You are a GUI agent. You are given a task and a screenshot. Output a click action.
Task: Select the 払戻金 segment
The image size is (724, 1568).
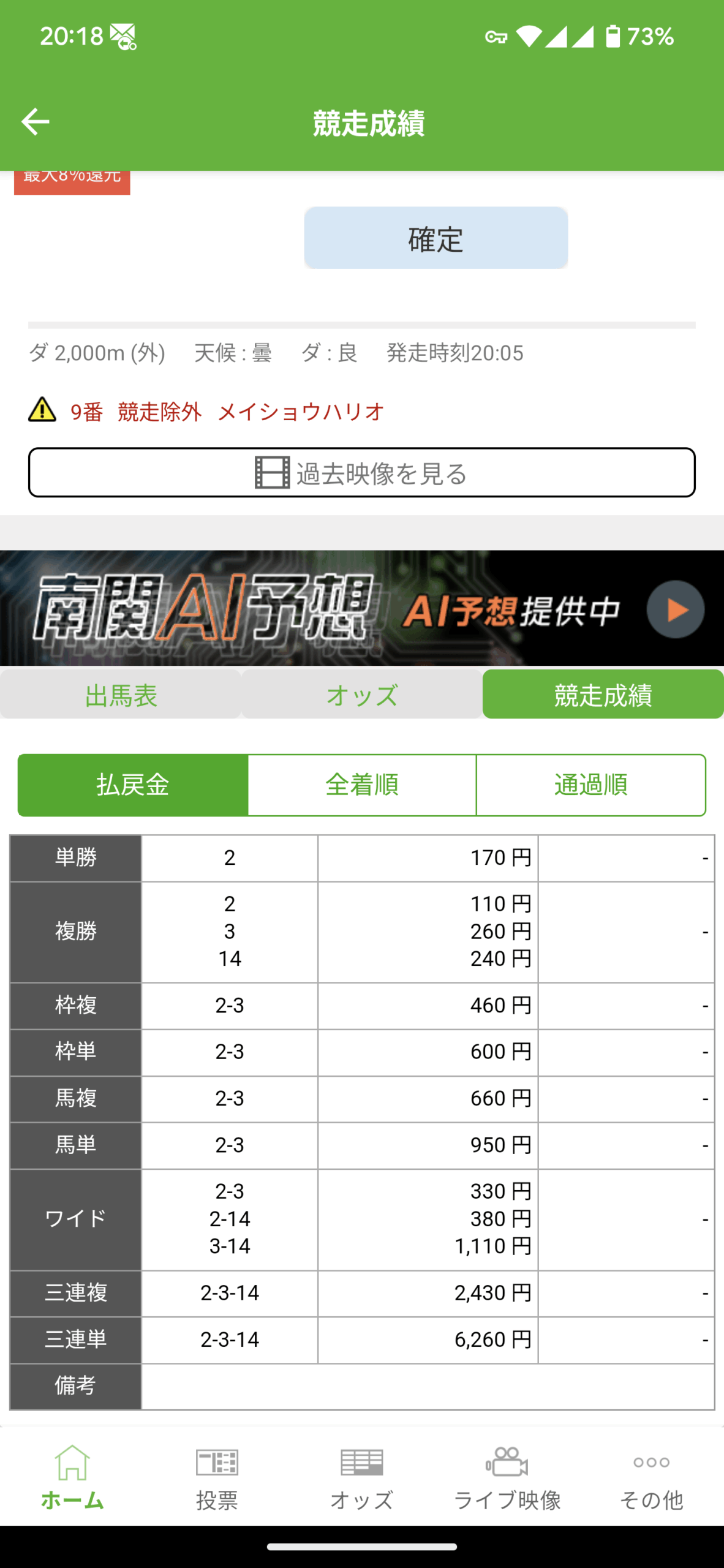(133, 785)
